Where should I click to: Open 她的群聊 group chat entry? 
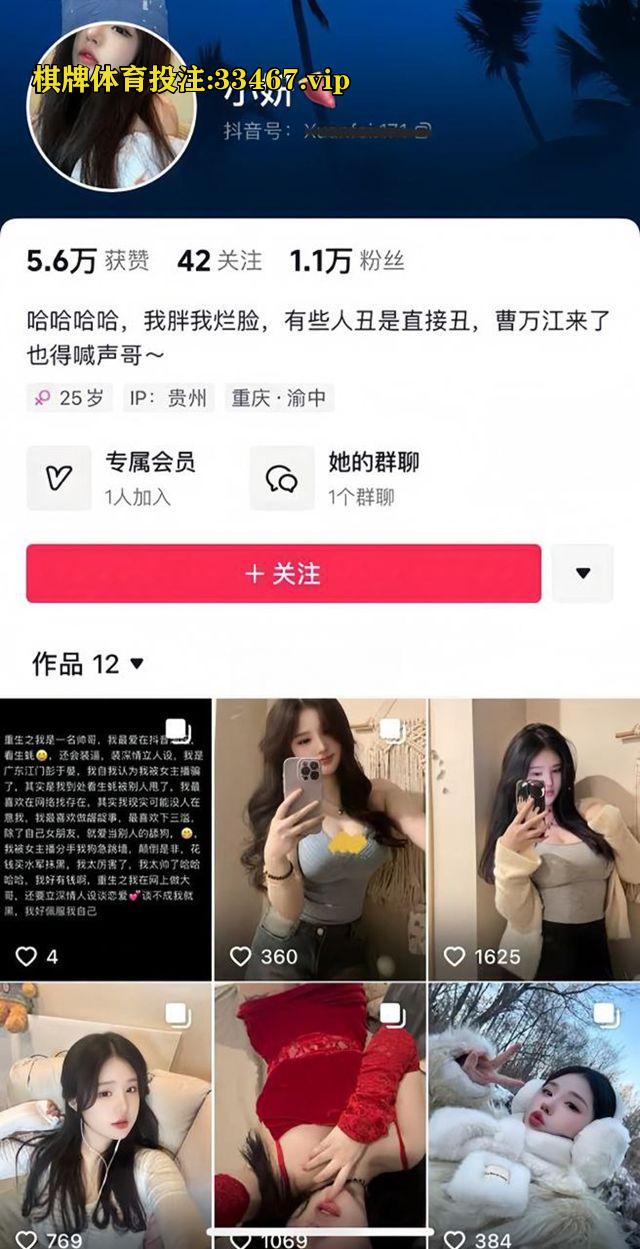(336, 478)
